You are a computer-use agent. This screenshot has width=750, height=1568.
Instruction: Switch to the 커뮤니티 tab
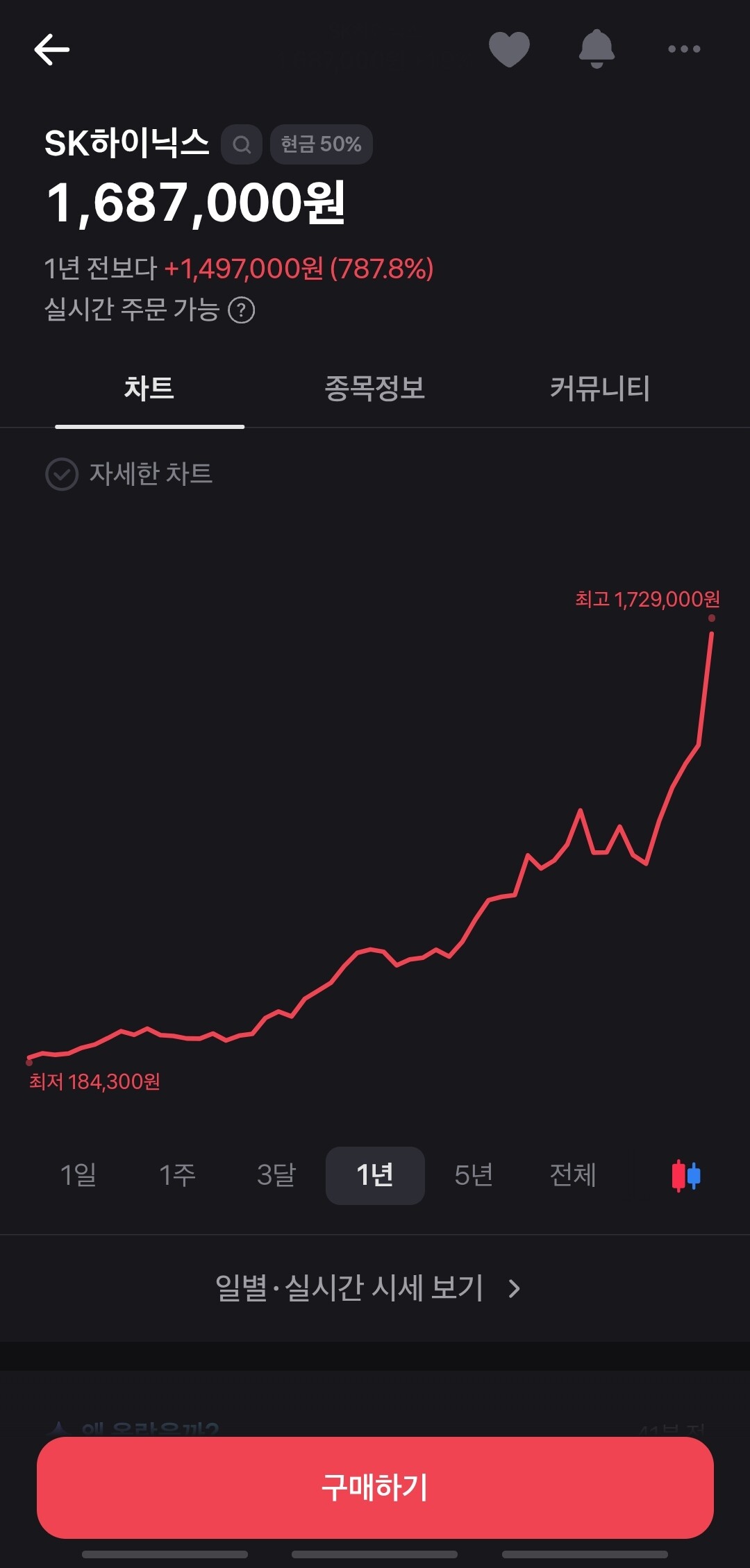[600, 388]
